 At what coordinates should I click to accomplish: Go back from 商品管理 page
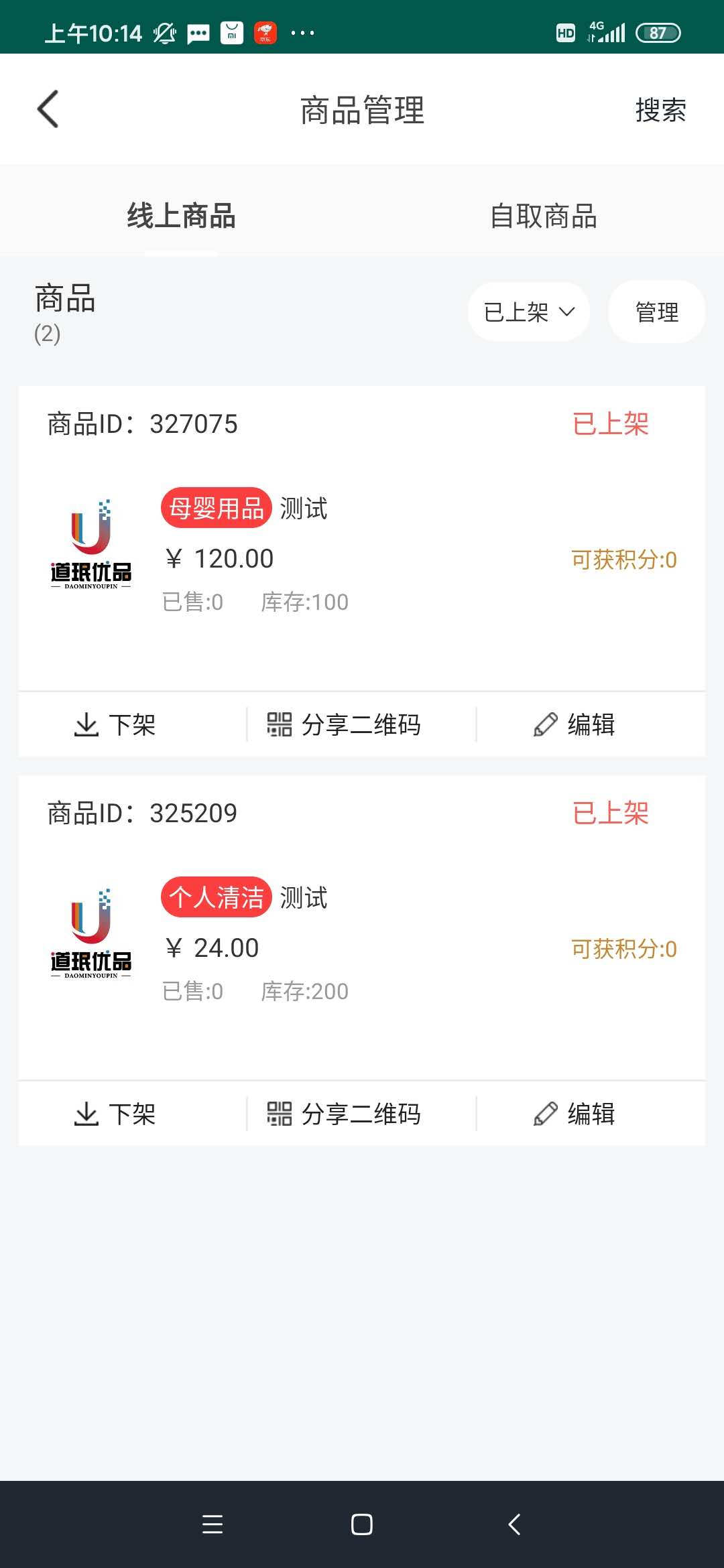point(48,109)
